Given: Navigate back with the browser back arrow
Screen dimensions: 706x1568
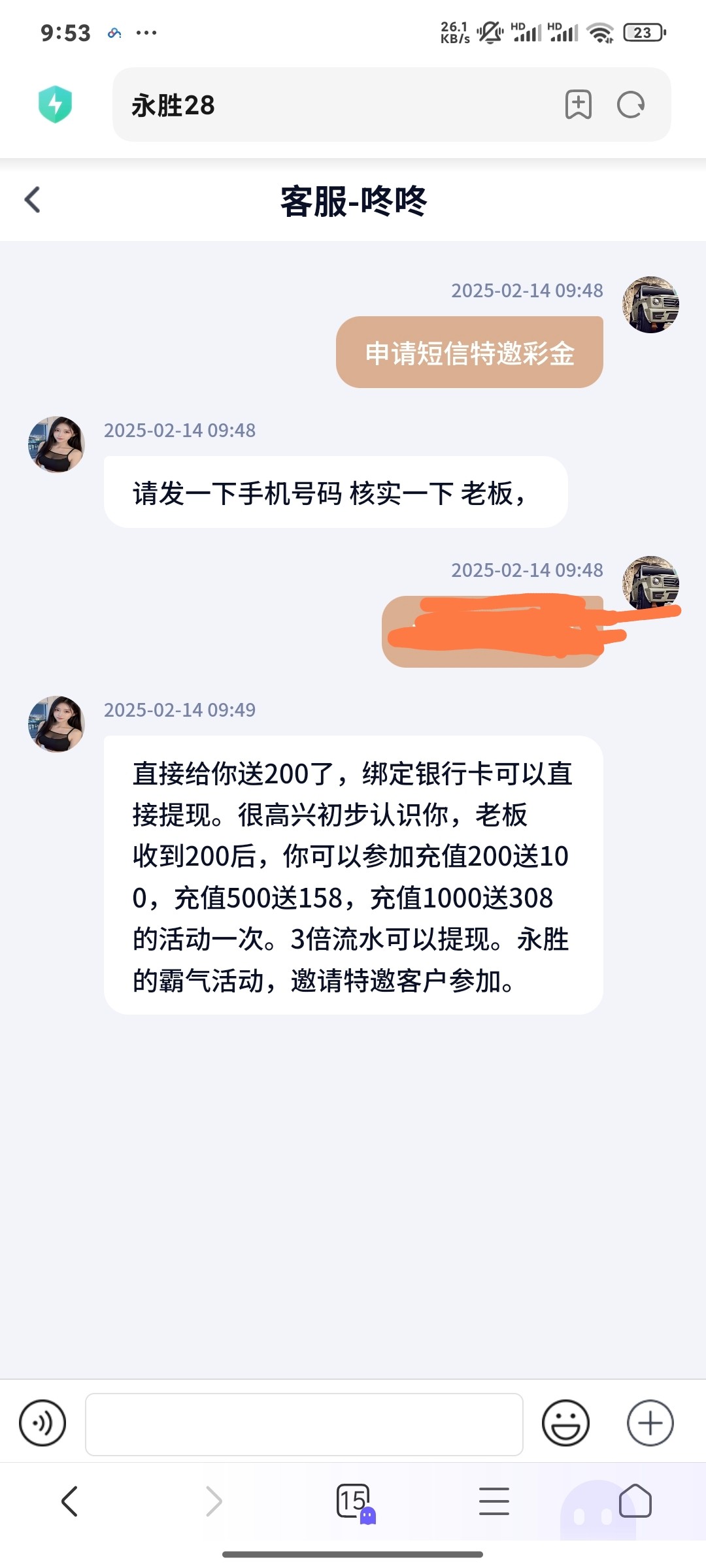Looking at the screenshot, I should (69, 1501).
